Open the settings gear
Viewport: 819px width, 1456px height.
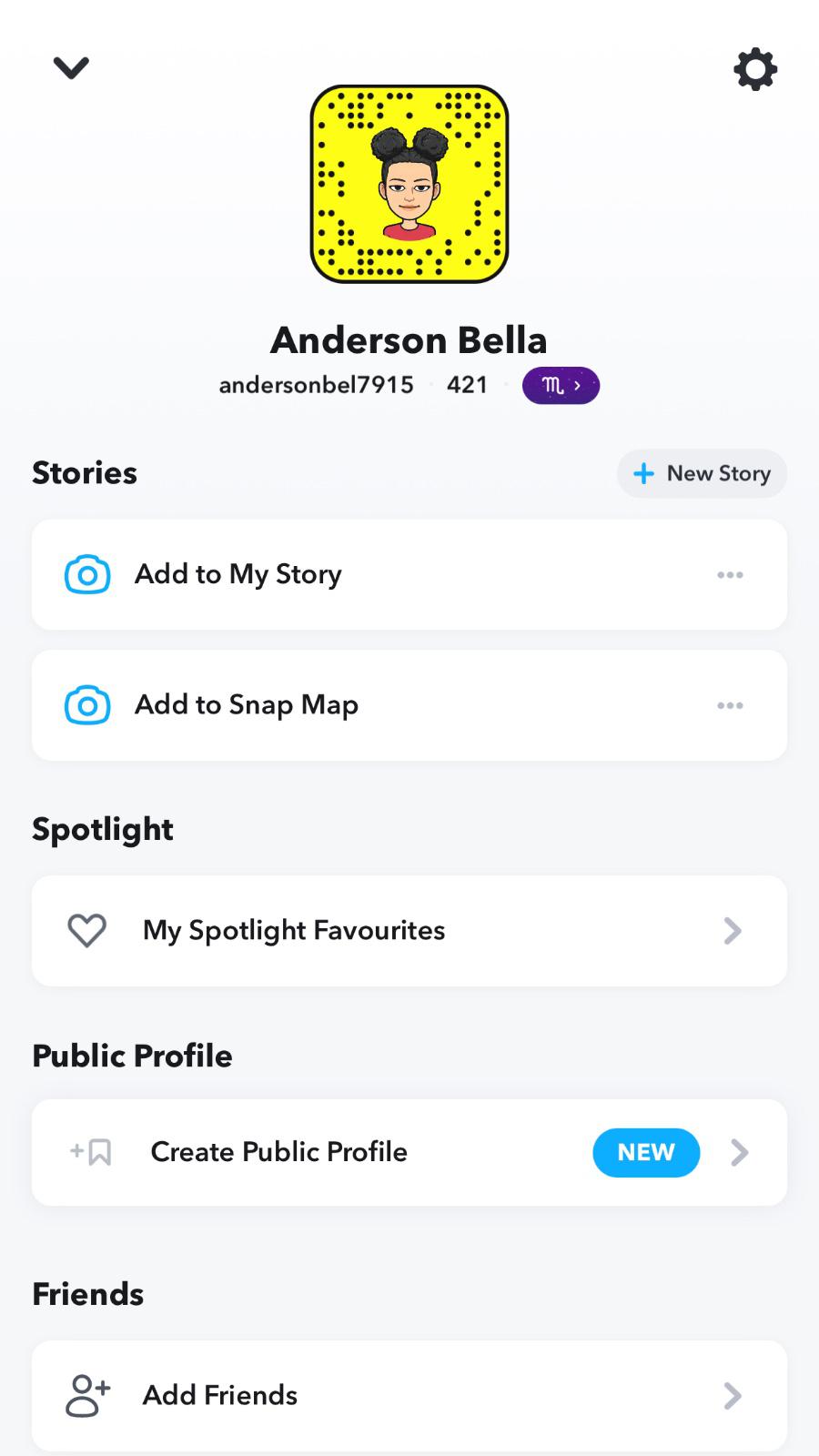pyautogui.click(x=755, y=69)
